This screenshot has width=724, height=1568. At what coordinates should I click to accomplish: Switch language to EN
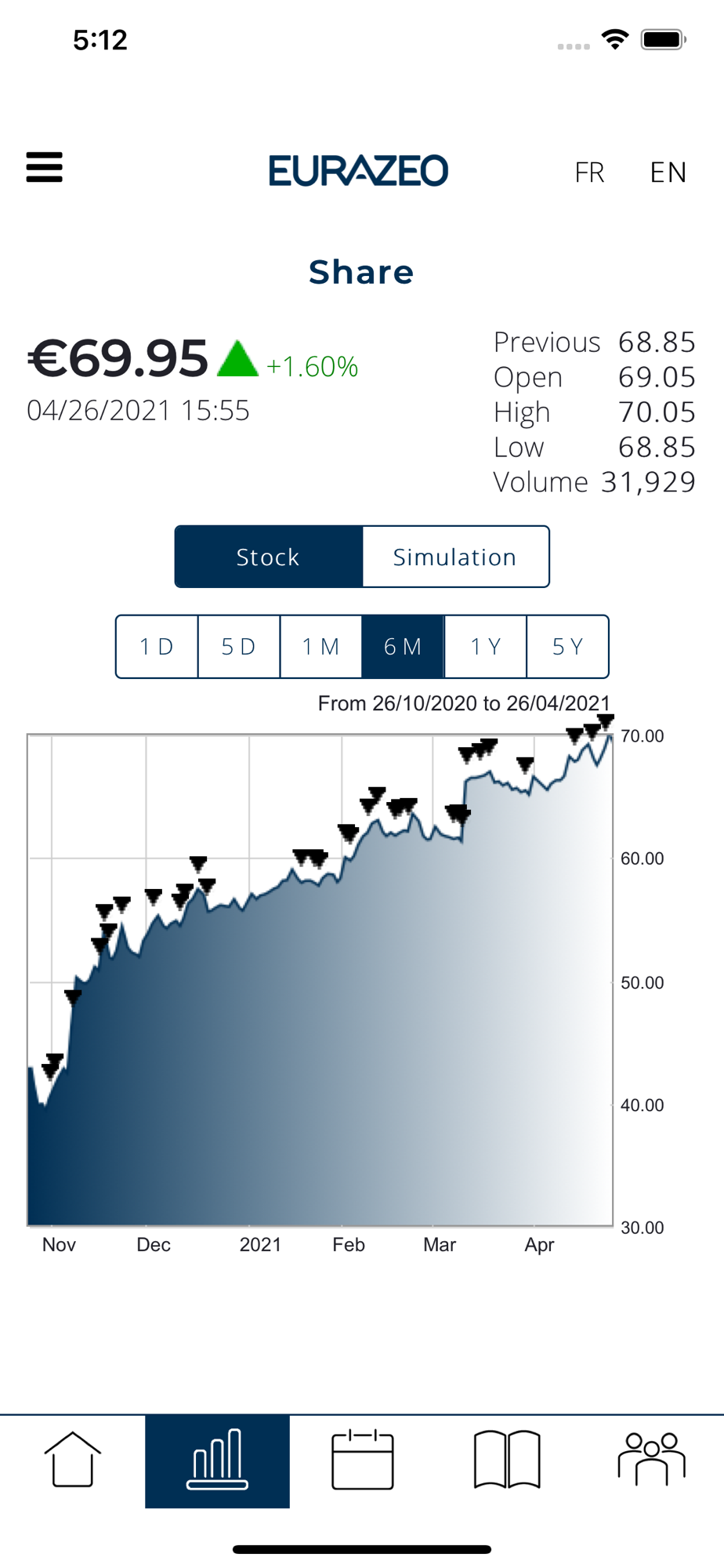pos(668,172)
